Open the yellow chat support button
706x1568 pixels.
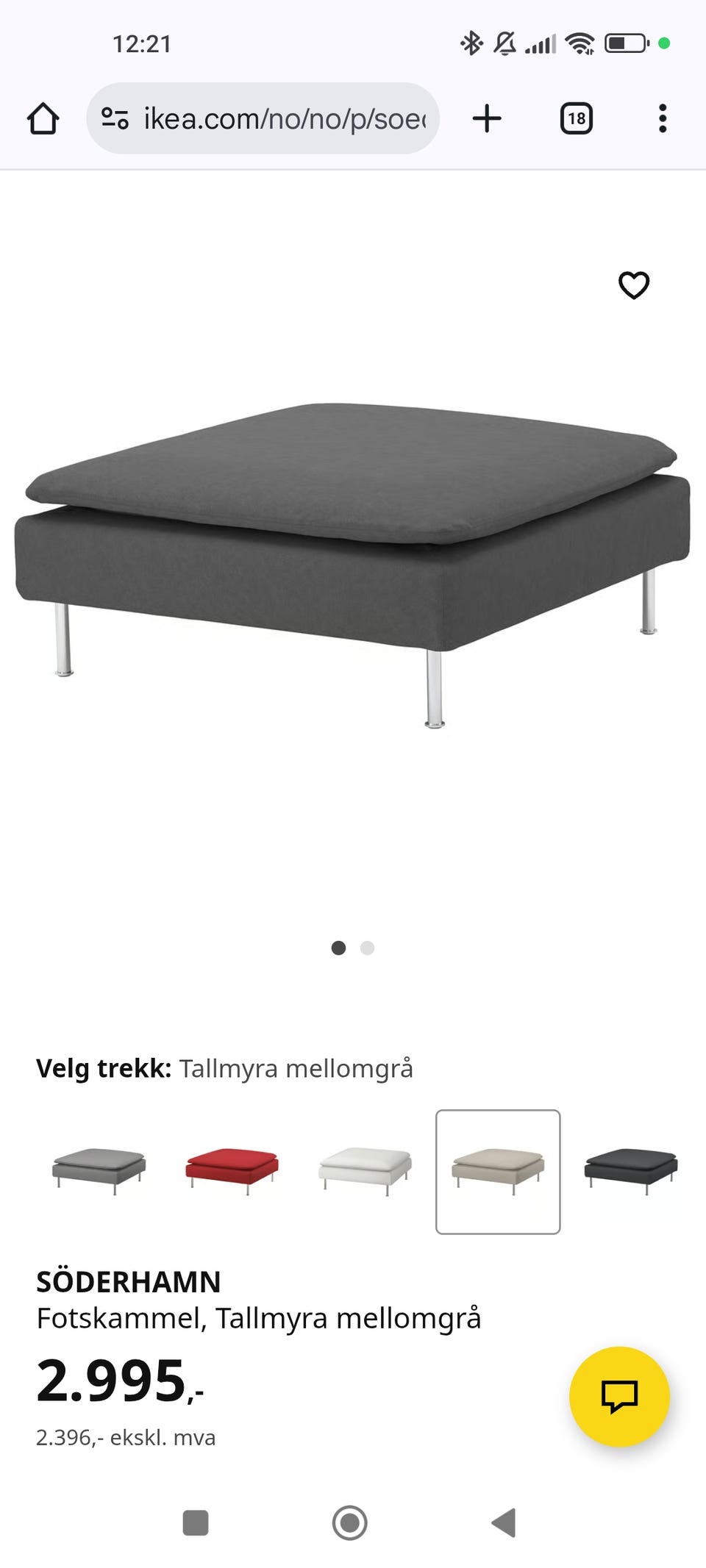(619, 1397)
